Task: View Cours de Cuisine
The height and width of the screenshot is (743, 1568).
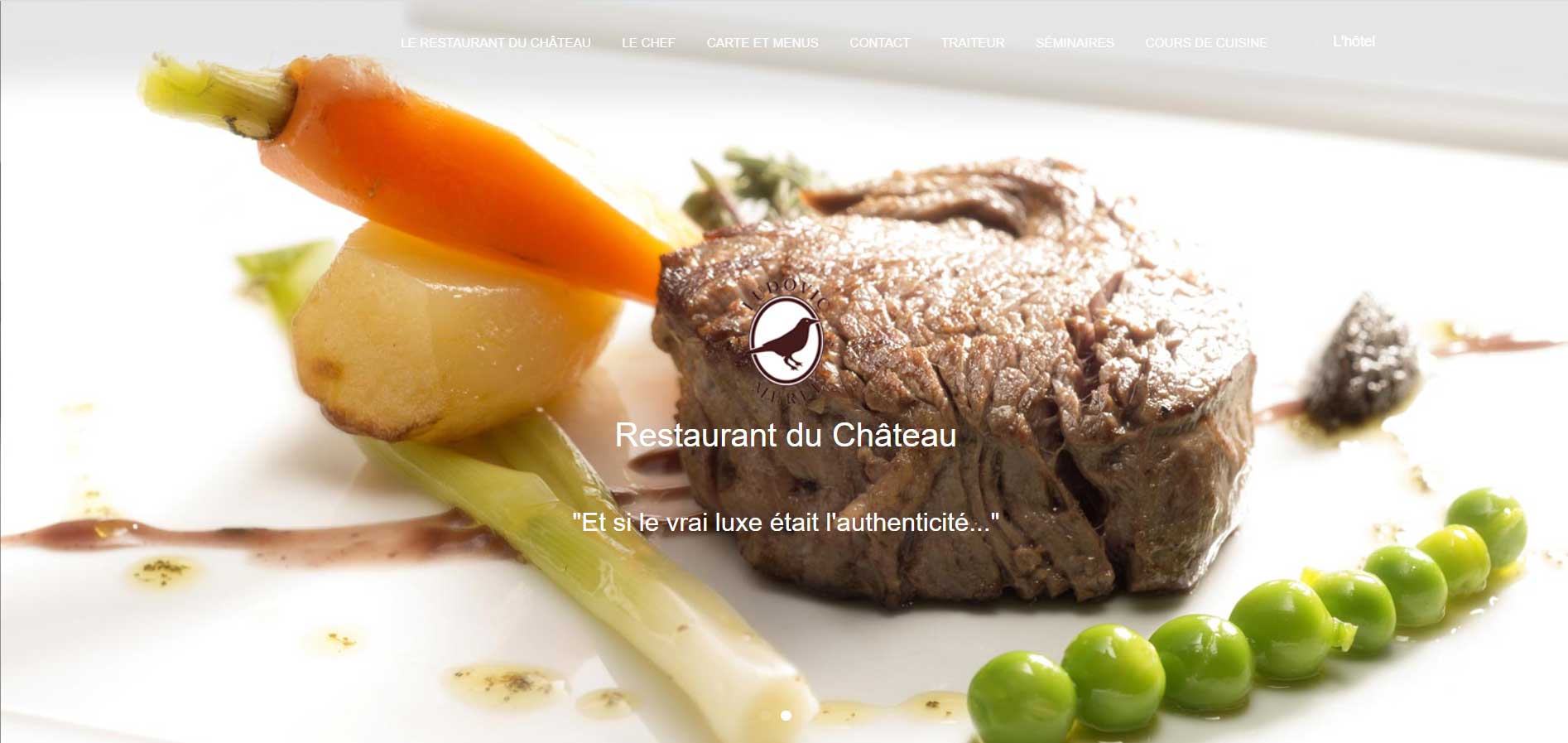Action: (x=1205, y=43)
